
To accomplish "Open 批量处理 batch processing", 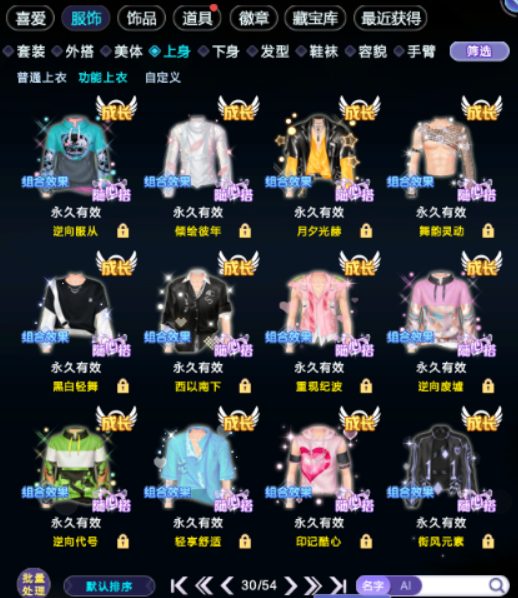I will pyautogui.click(x=33, y=584).
